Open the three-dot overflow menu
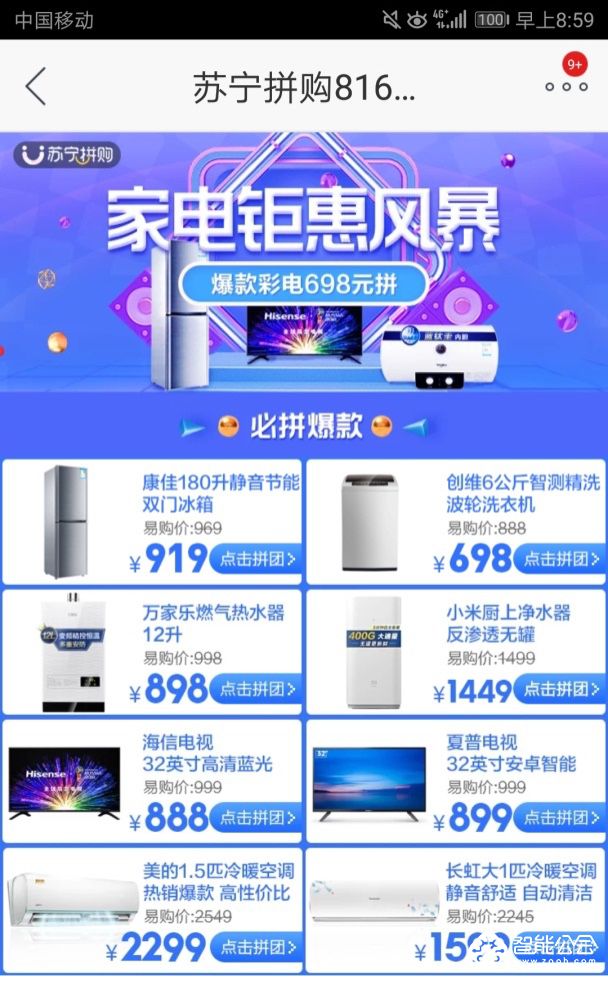The image size is (608, 981). (x=566, y=87)
